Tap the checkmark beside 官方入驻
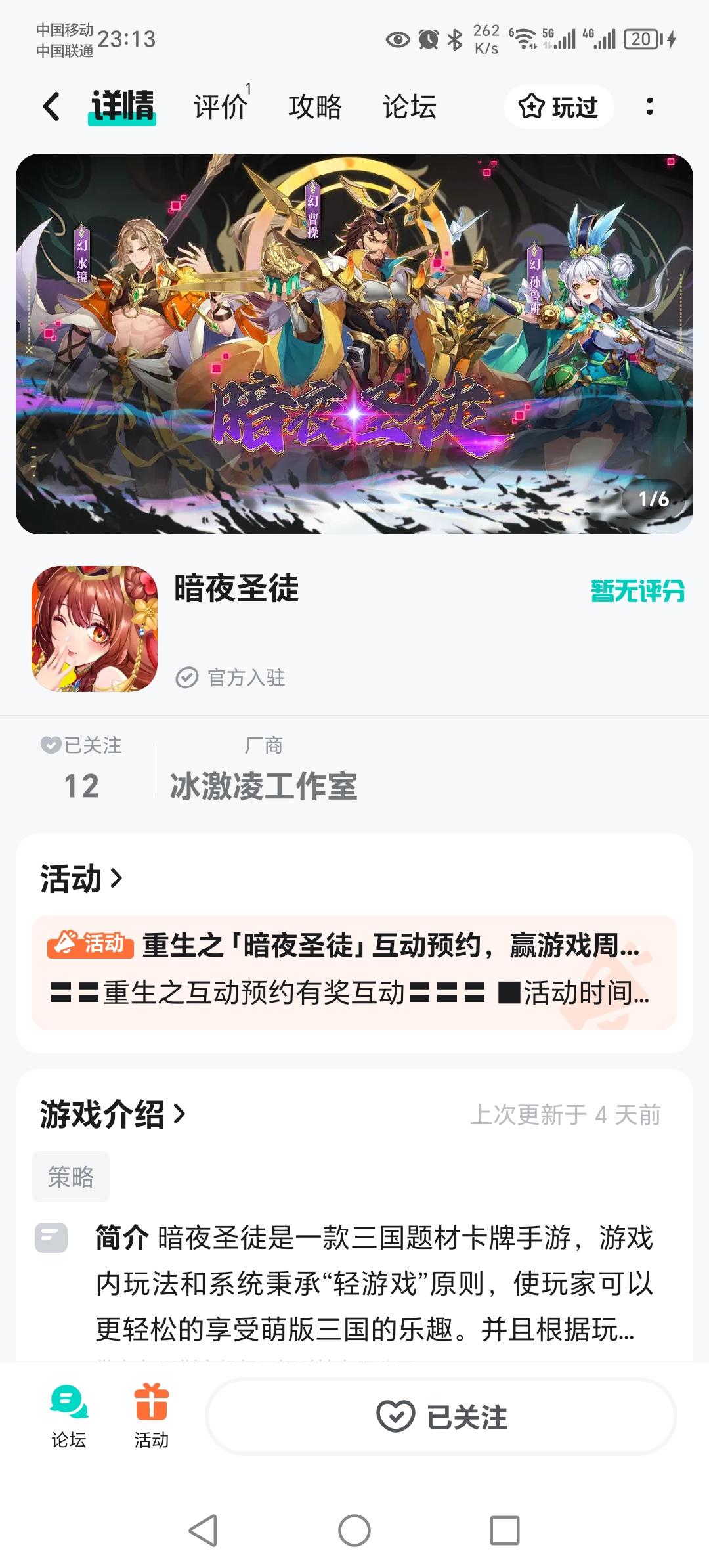Screen dimensions: 709x1568 (x=187, y=676)
